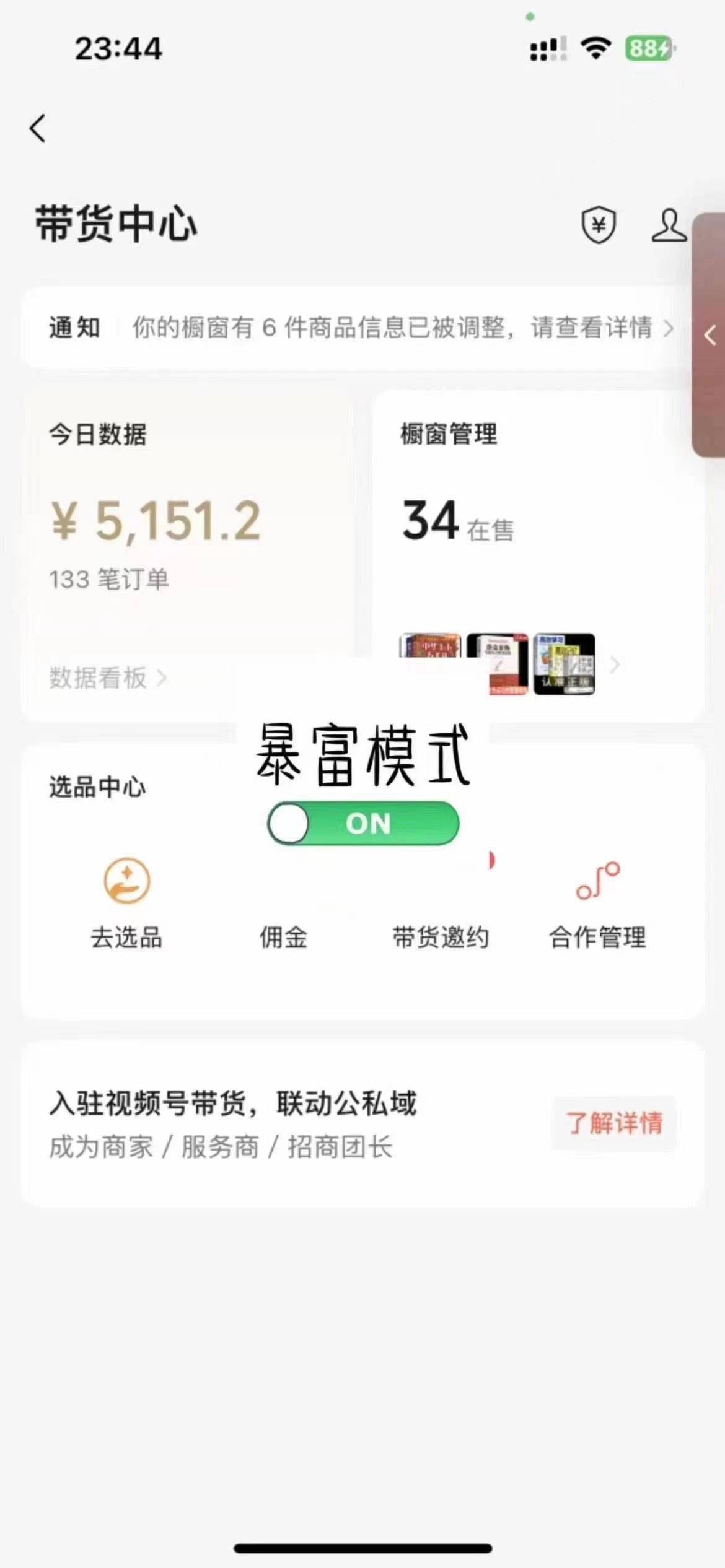Open the ¥ shield protection icon
The height and width of the screenshot is (1568, 725).
pos(599,225)
